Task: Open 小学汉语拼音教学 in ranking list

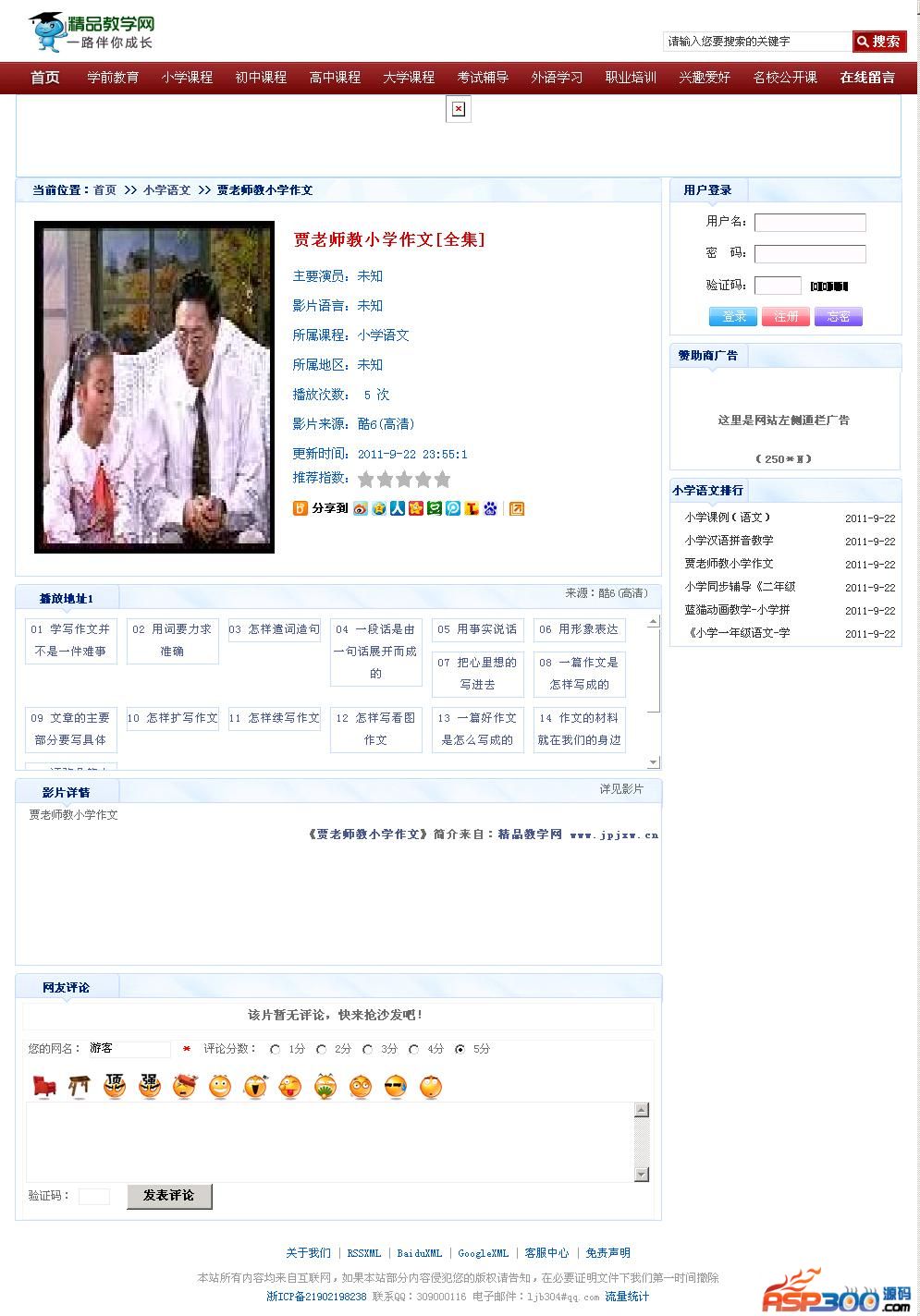Action: click(x=729, y=541)
